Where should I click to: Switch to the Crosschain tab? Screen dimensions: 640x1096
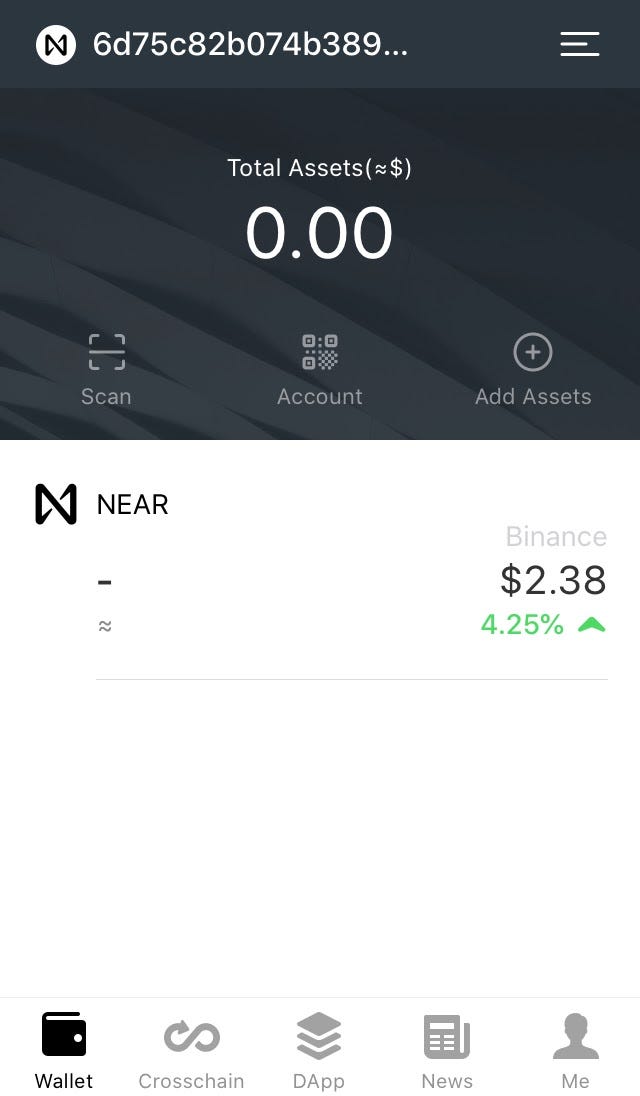click(191, 1050)
